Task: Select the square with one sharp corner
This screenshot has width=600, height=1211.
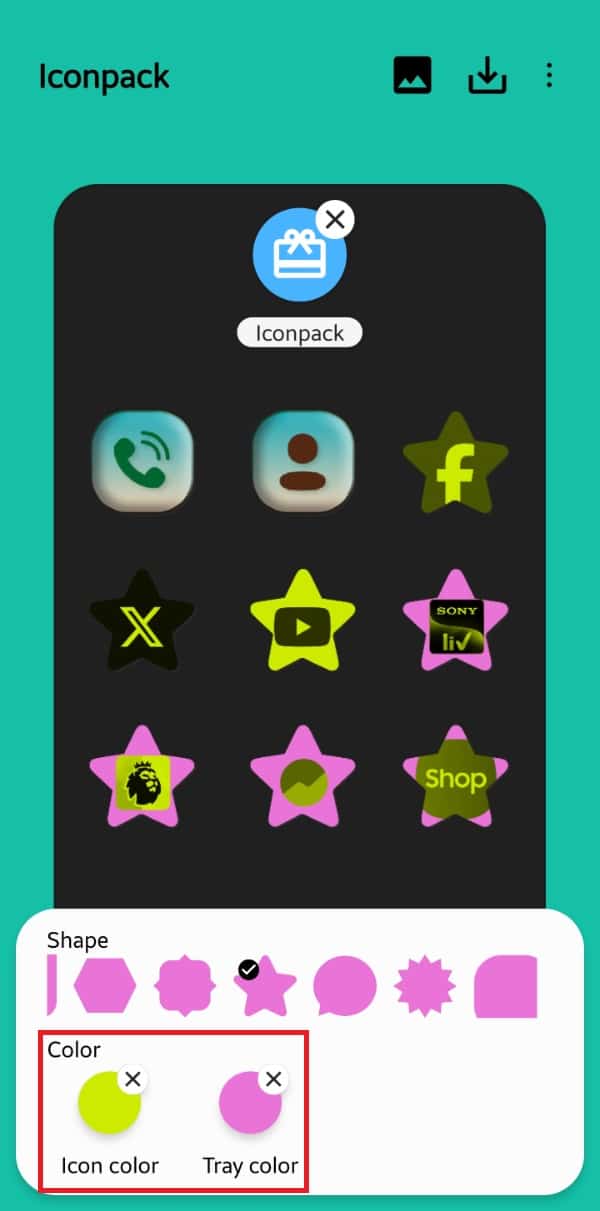Action: [505, 986]
